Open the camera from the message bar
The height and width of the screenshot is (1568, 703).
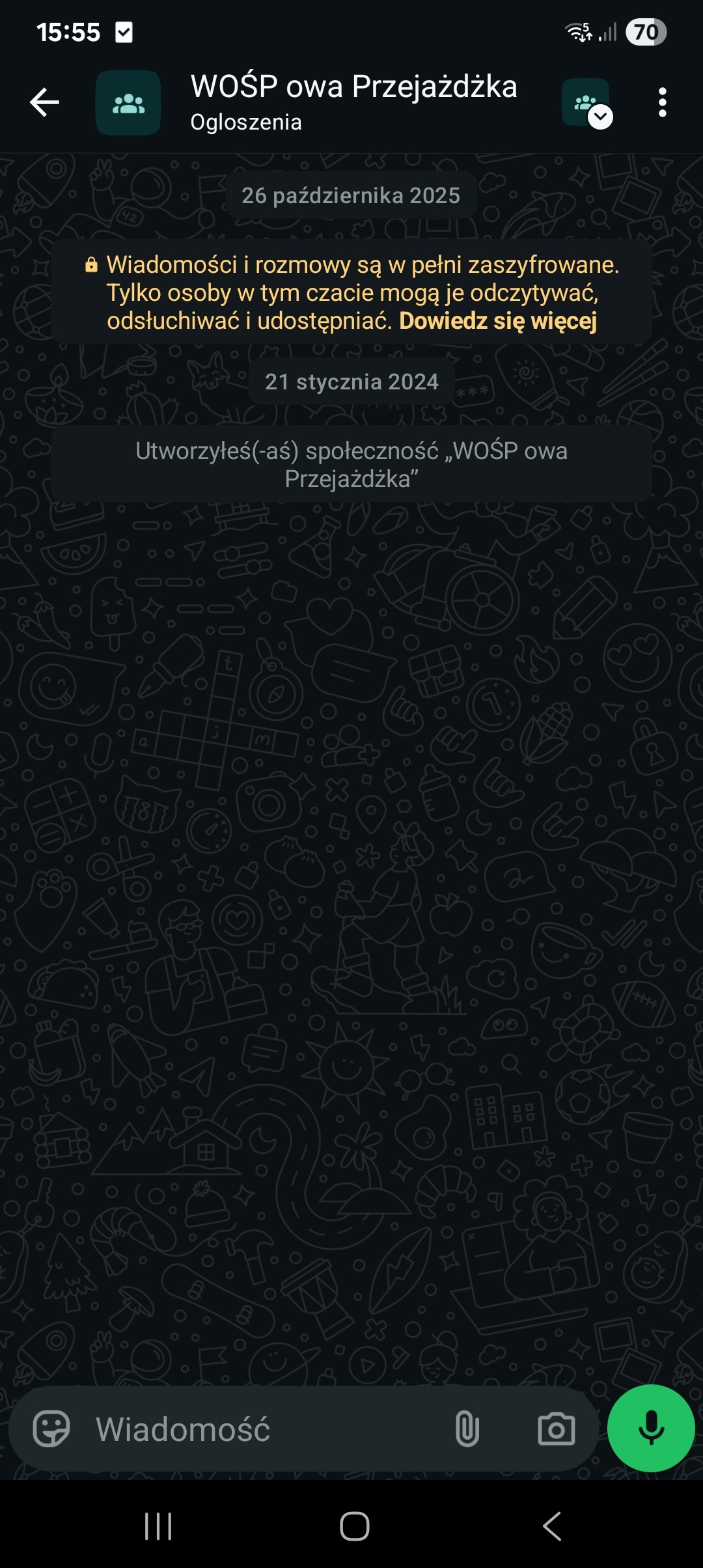(x=556, y=1429)
